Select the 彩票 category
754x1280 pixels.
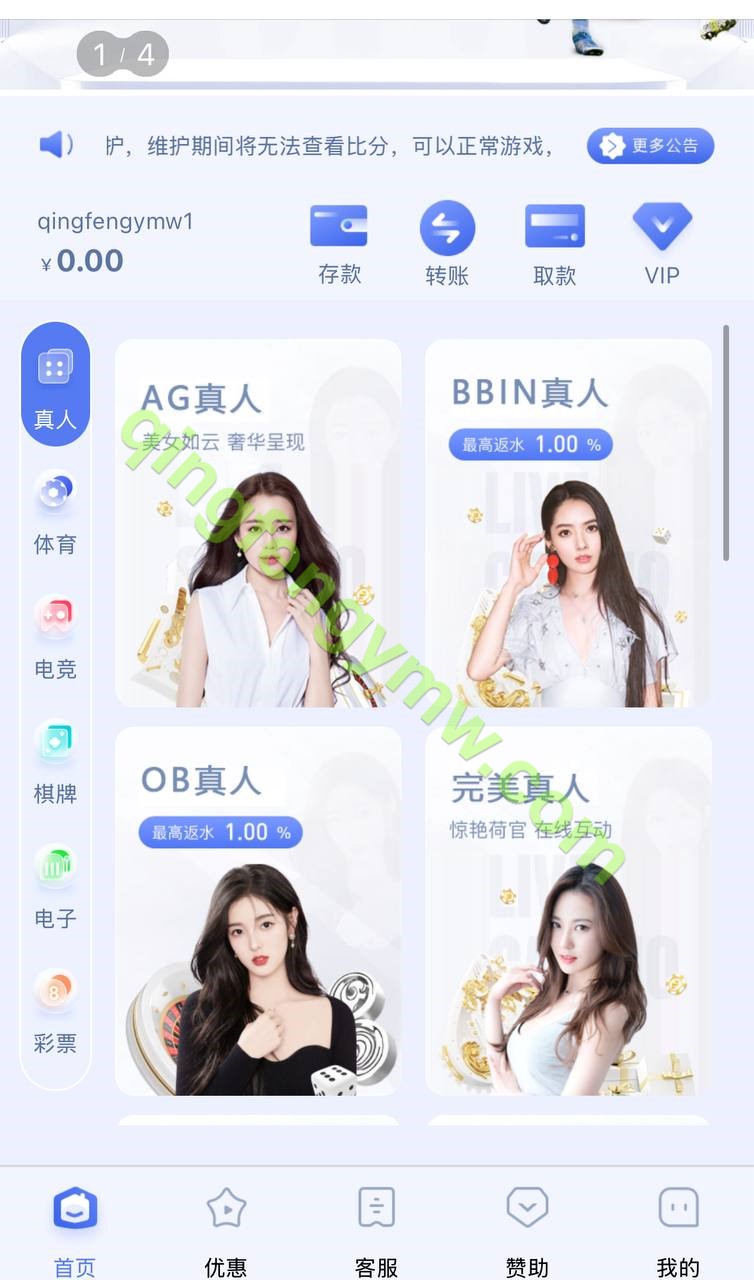click(x=55, y=1012)
